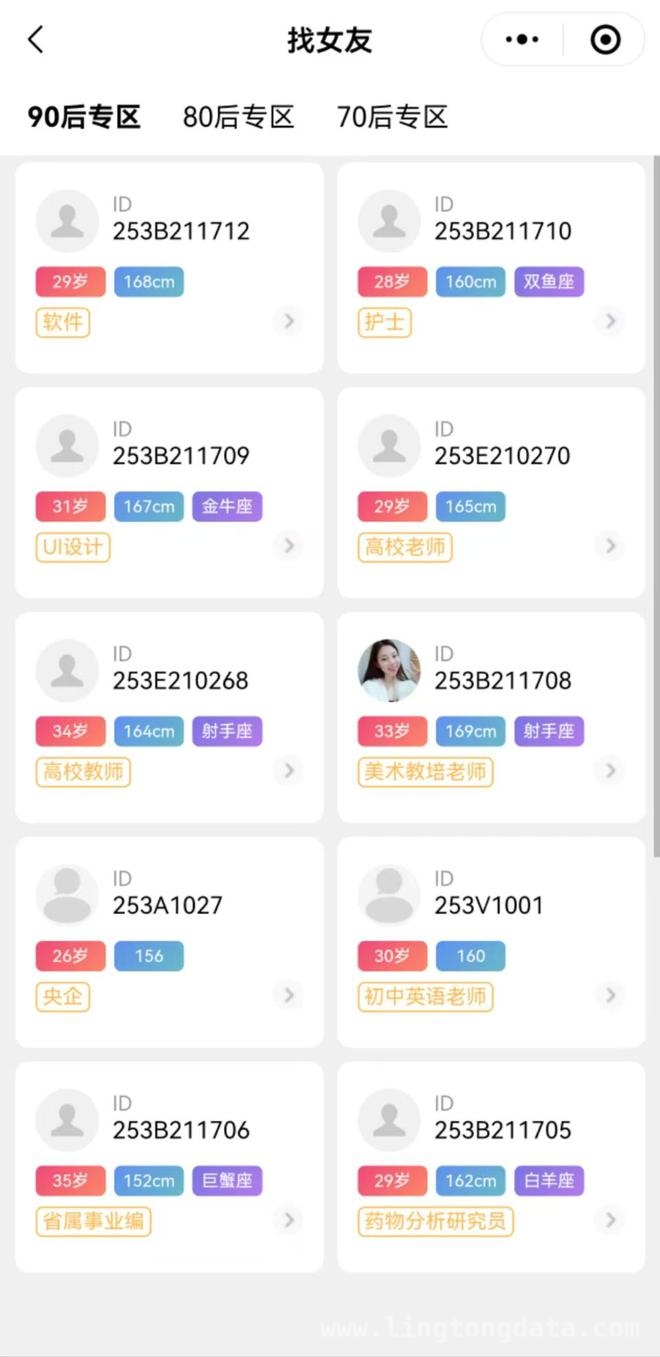Select the 90后专区 tab

tap(84, 117)
